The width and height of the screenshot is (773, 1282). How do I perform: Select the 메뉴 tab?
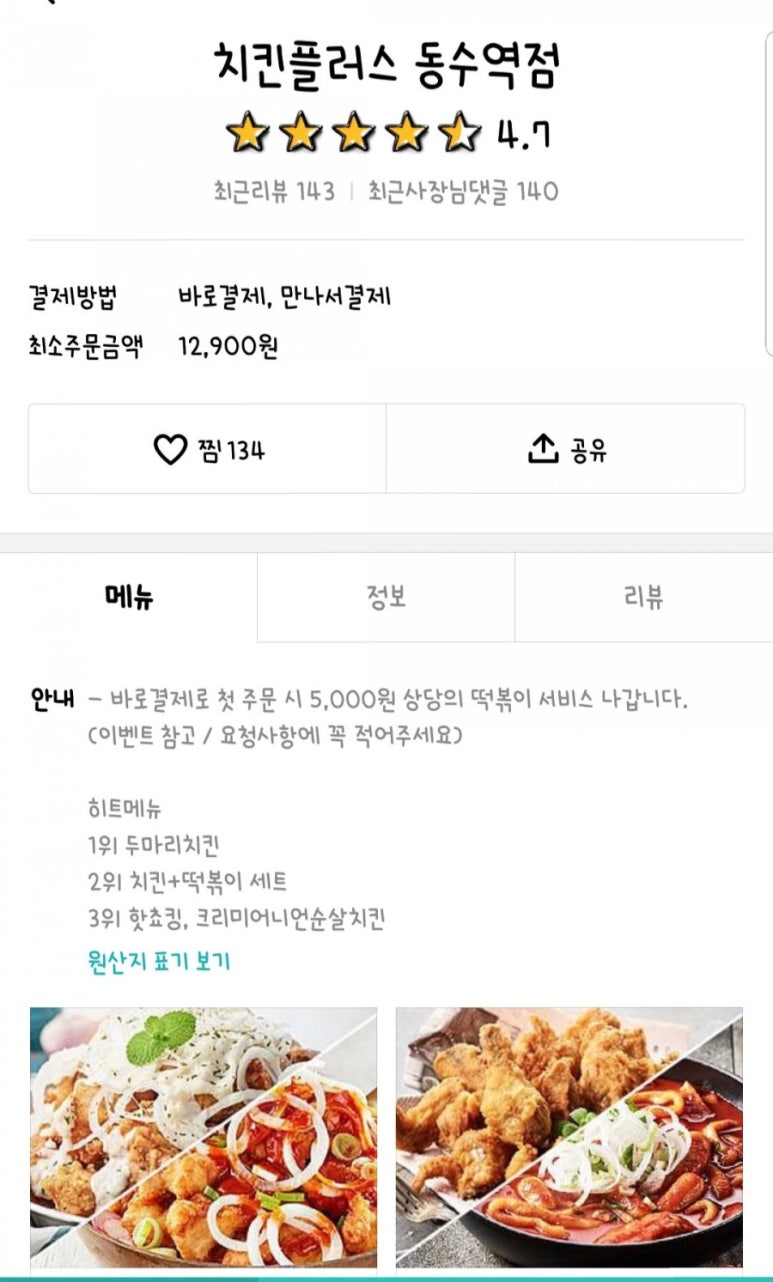click(x=129, y=598)
